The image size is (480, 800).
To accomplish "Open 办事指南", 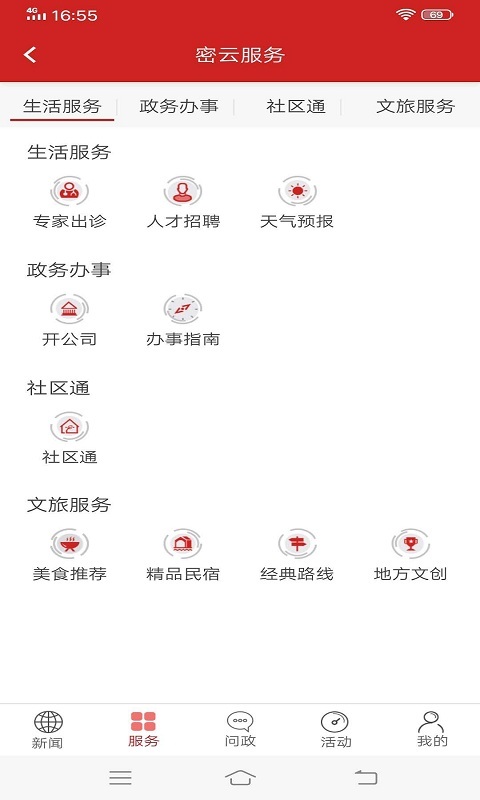I will (183, 321).
